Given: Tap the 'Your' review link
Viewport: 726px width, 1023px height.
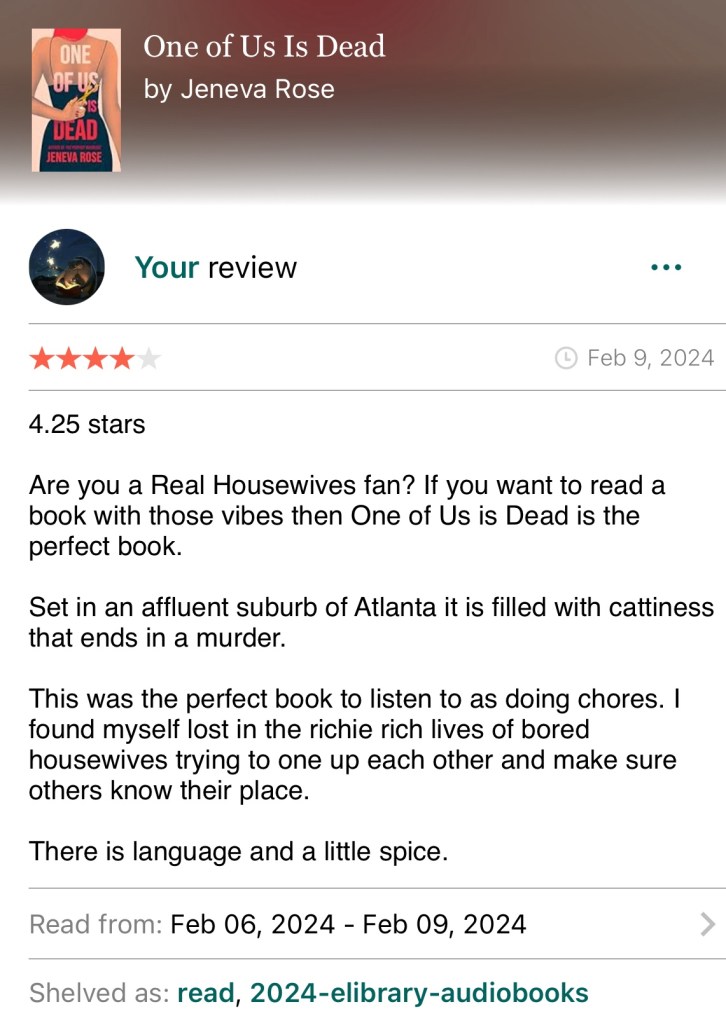Looking at the screenshot, I should tap(166, 267).
